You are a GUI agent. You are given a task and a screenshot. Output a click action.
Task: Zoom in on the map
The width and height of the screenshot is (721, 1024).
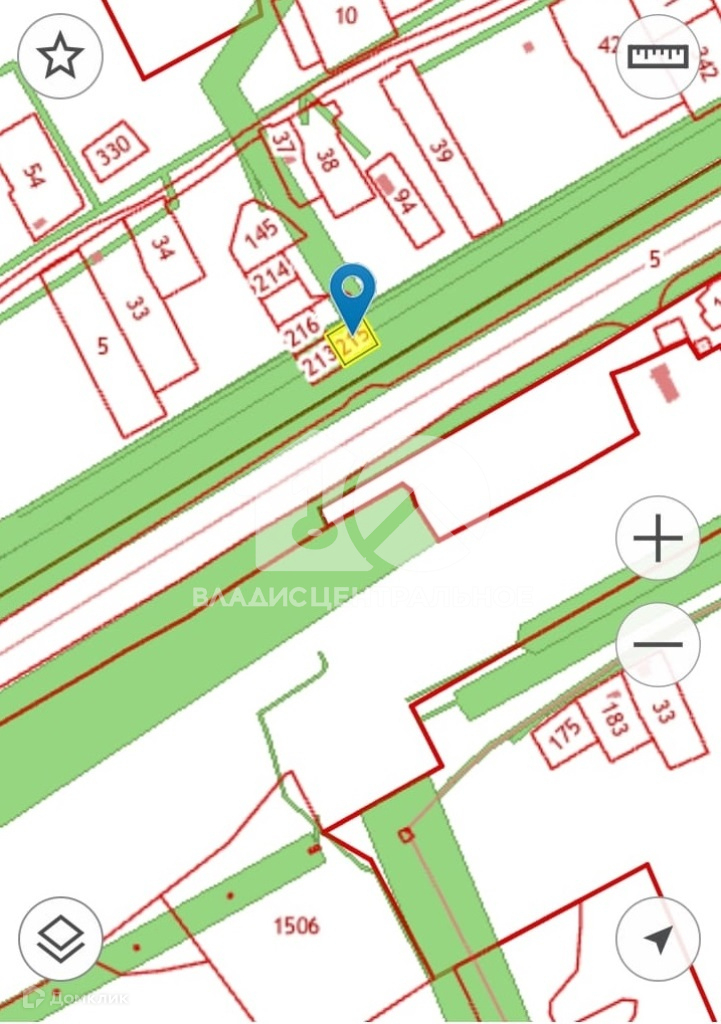657,540
